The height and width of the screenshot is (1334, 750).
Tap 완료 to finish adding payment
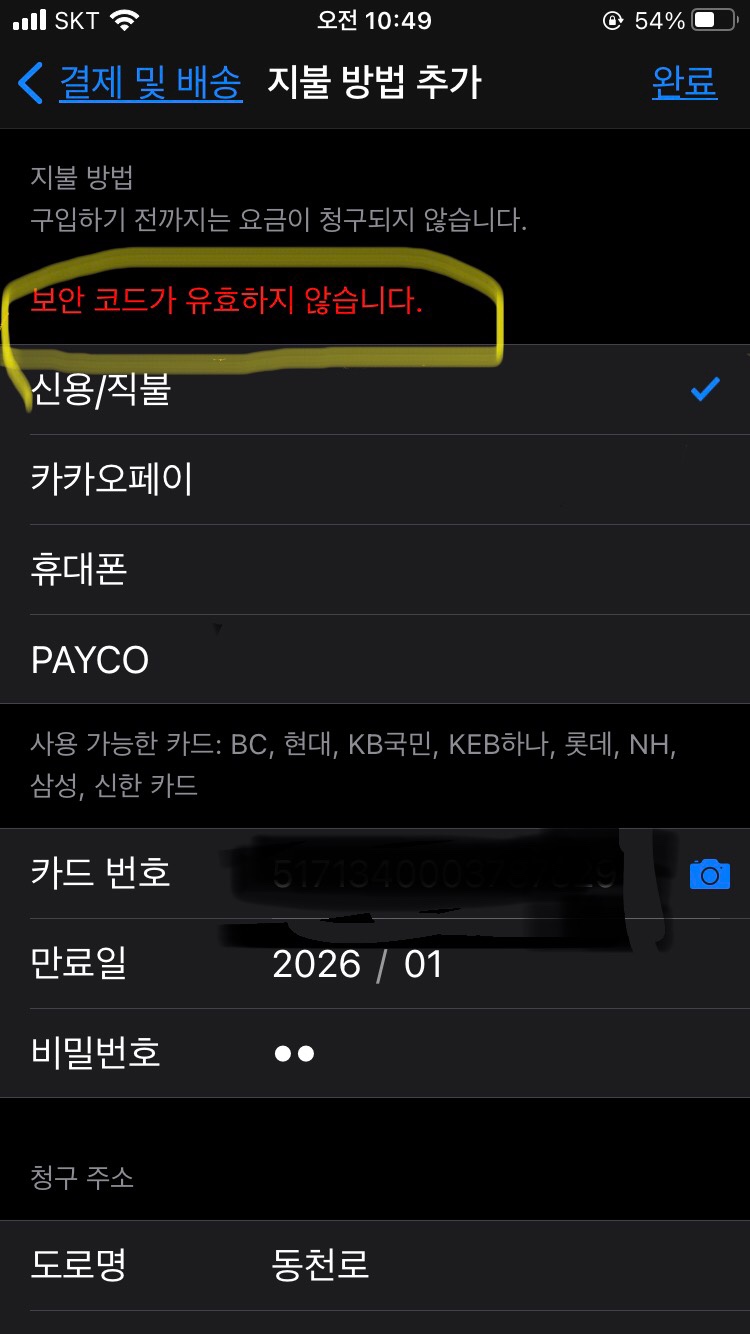pos(684,83)
